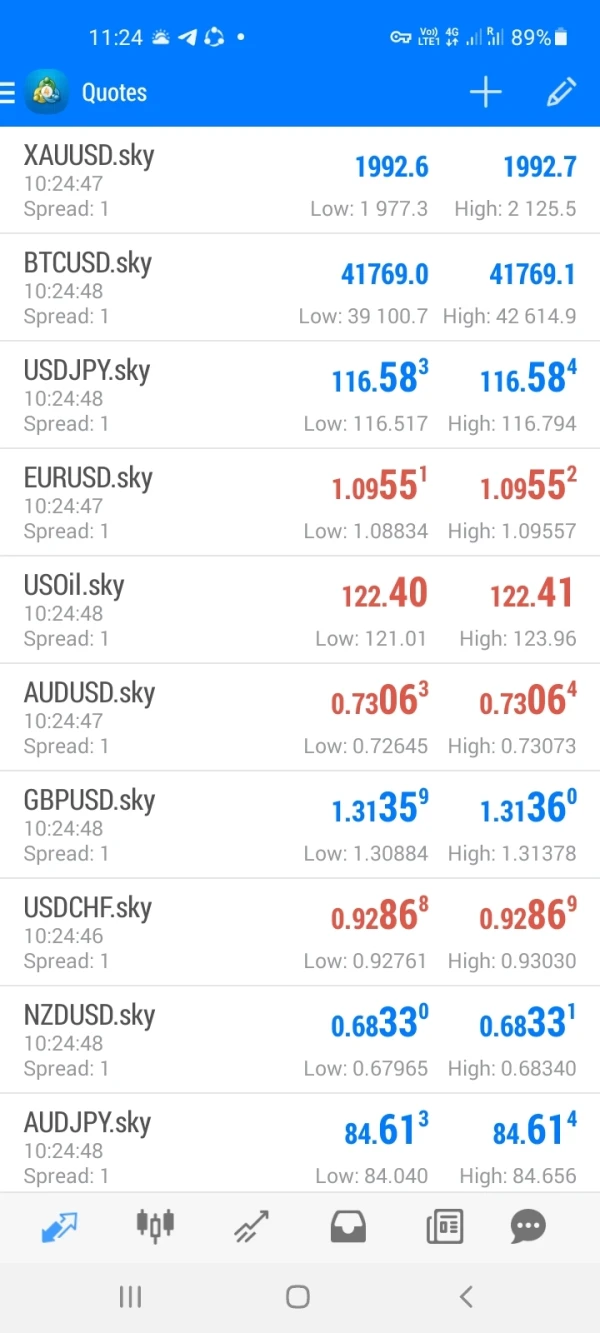This screenshot has height=1333, width=600.
Task: Open the hamburger drawer menu
Action: 9,93
